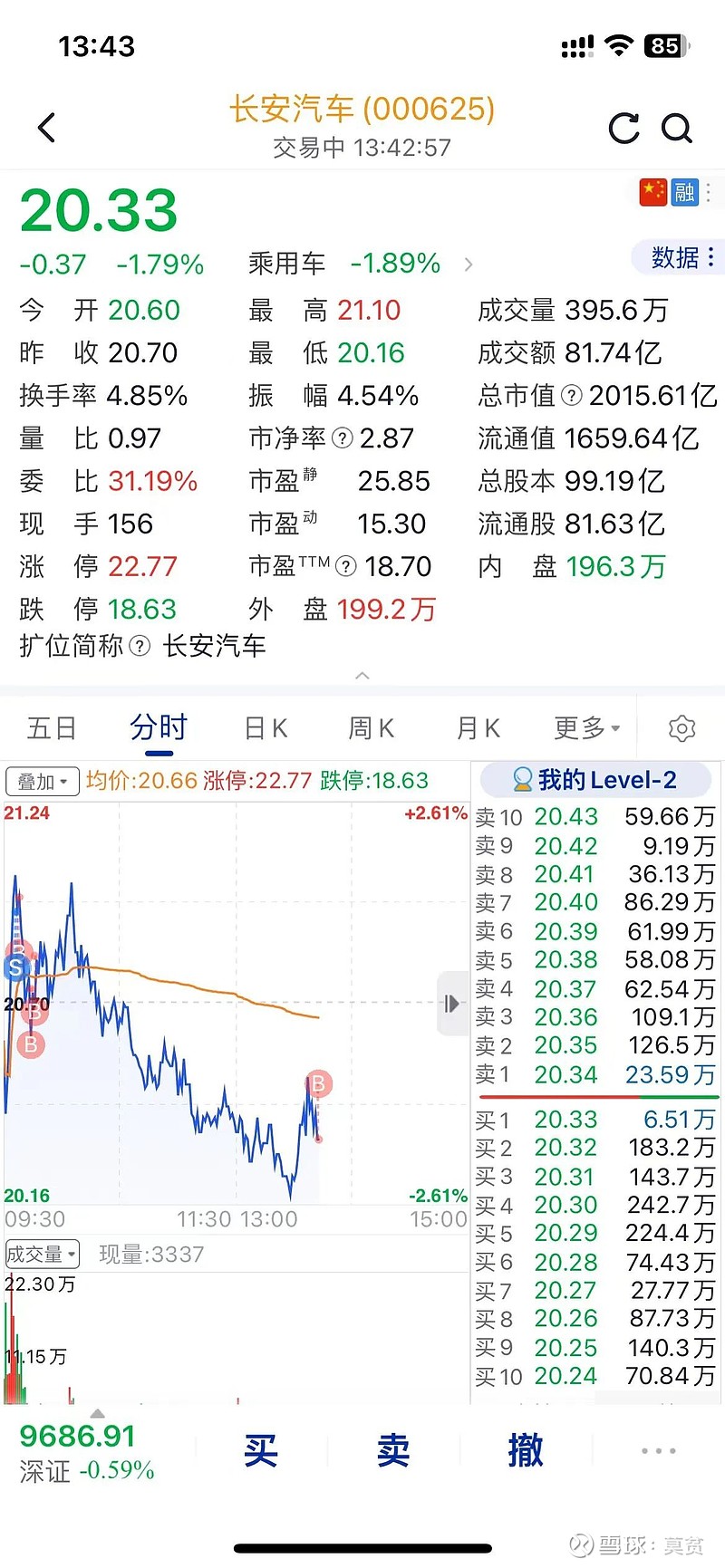Open the 成交量 indicator dropdown

click(43, 1254)
